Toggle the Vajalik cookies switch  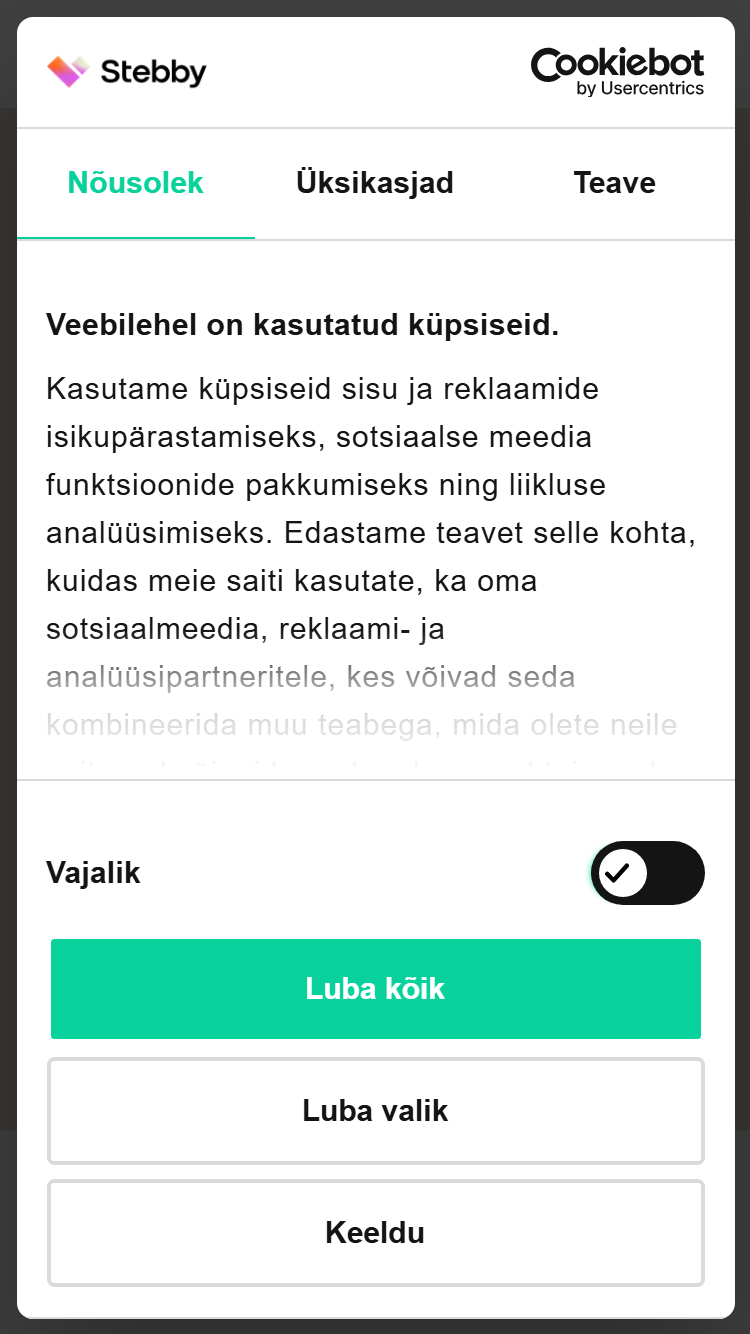tap(647, 873)
